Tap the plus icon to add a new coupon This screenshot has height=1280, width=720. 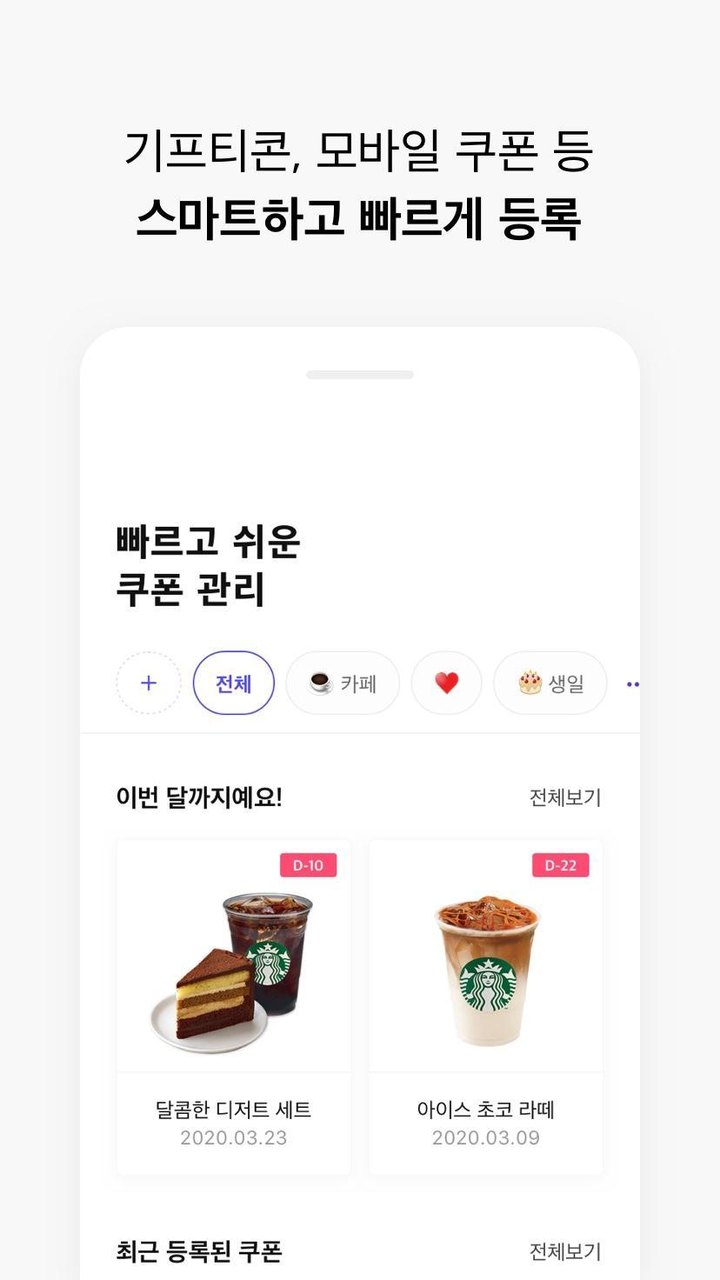pos(148,682)
